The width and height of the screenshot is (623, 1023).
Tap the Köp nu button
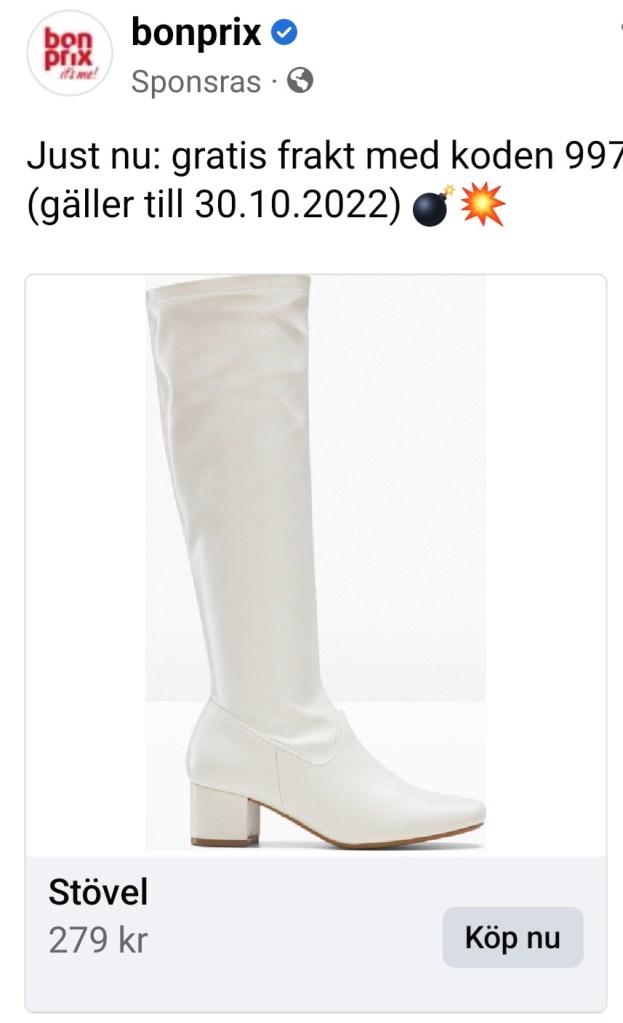click(x=512, y=938)
